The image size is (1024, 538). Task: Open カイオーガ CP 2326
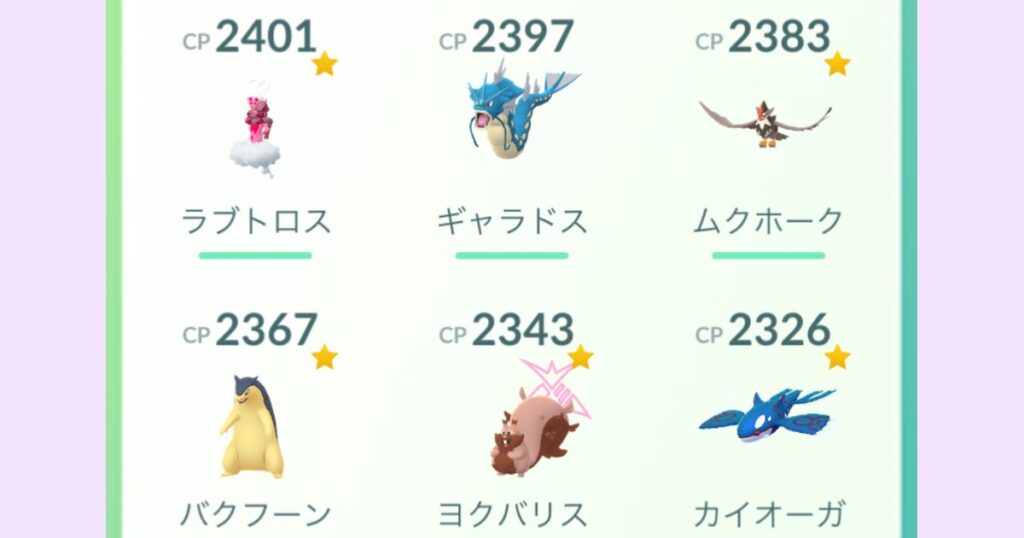(768, 420)
